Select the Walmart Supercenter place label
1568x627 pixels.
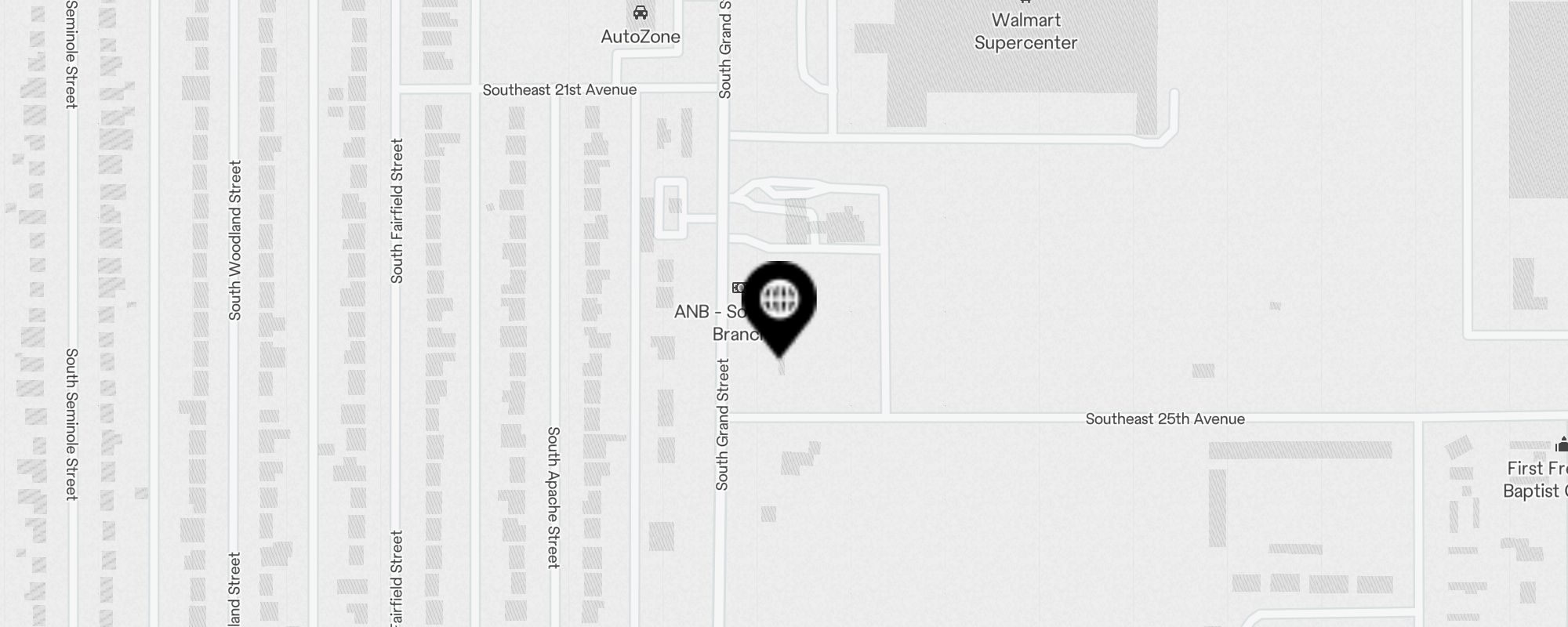(x=1025, y=31)
